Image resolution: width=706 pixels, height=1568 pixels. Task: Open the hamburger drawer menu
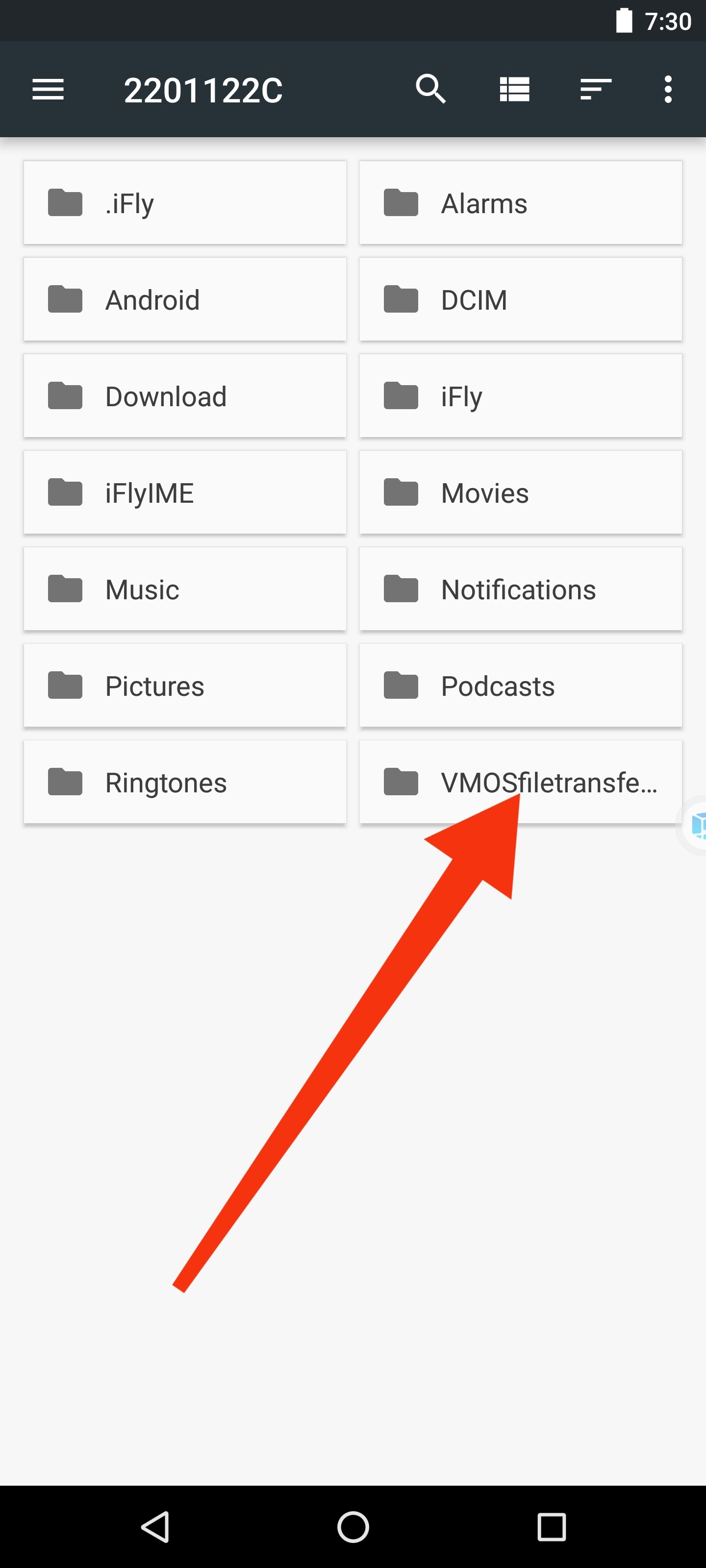[x=48, y=90]
